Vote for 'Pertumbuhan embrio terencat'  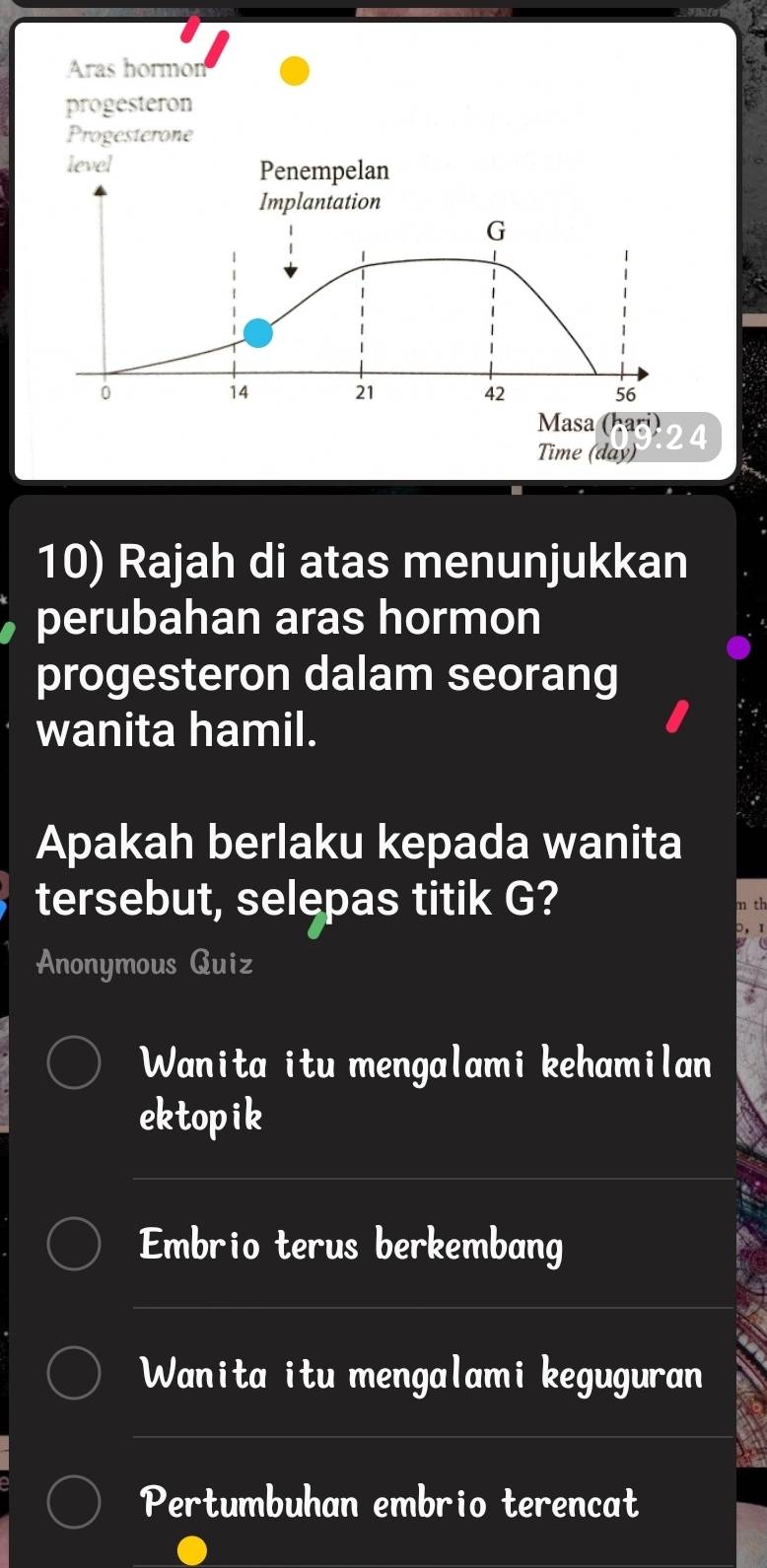(x=74, y=1503)
